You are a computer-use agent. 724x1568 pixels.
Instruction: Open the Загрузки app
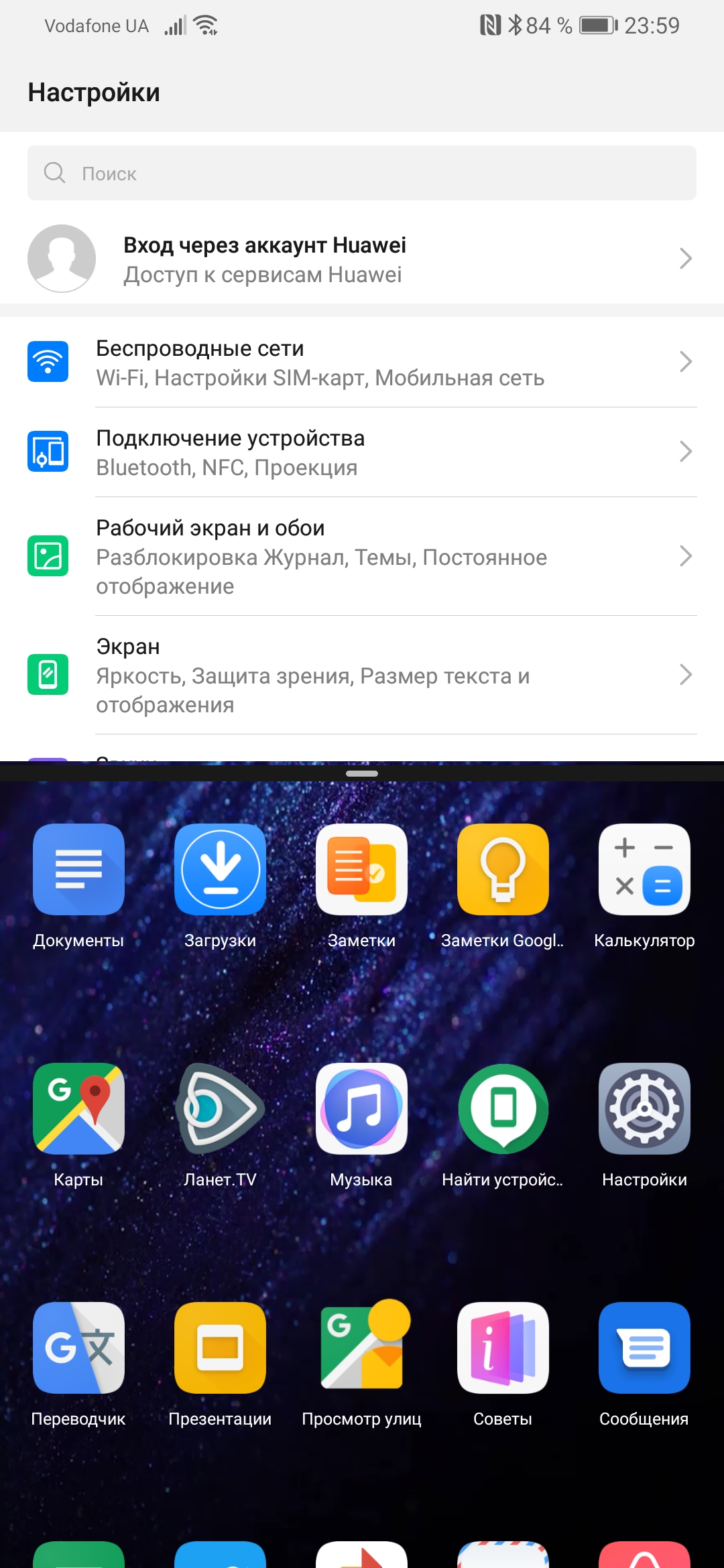220,869
